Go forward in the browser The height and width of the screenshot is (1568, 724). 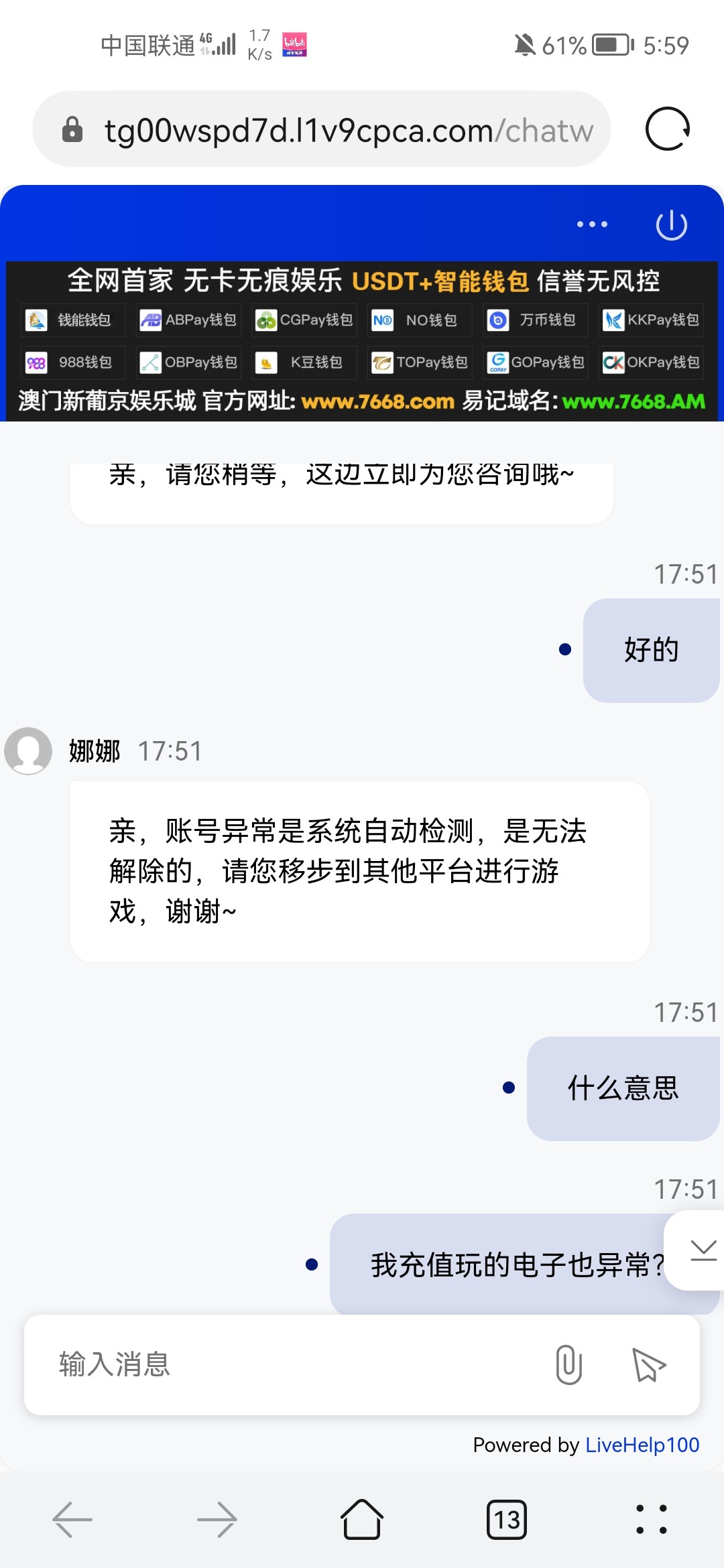(217, 1520)
